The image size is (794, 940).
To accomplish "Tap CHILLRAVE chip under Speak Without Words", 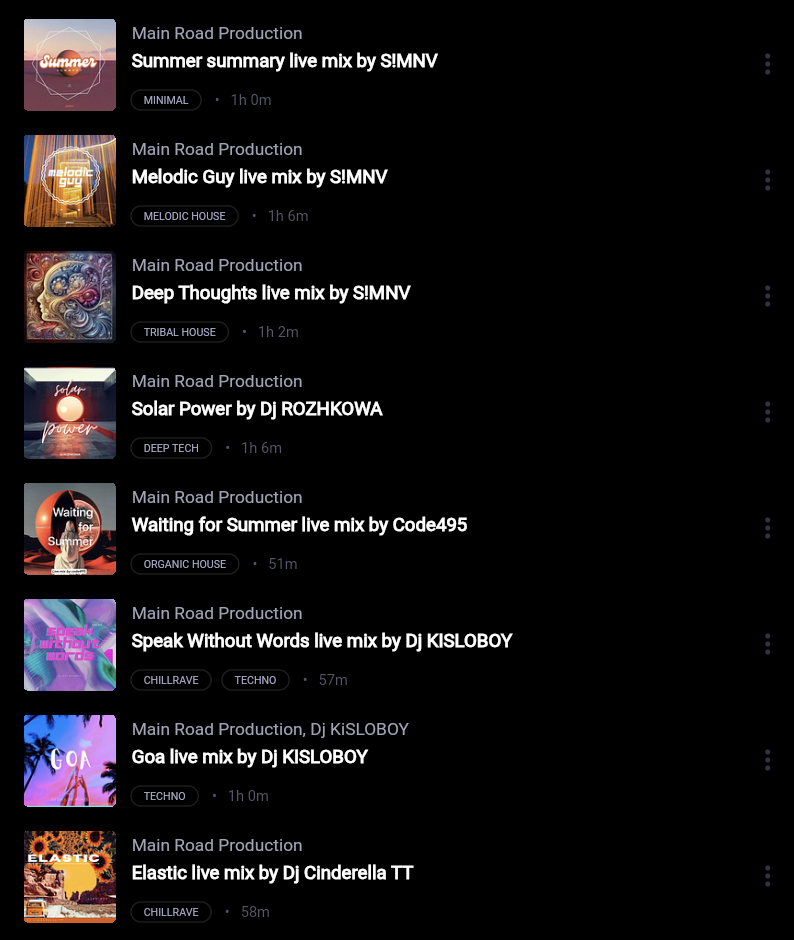I will [x=171, y=680].
